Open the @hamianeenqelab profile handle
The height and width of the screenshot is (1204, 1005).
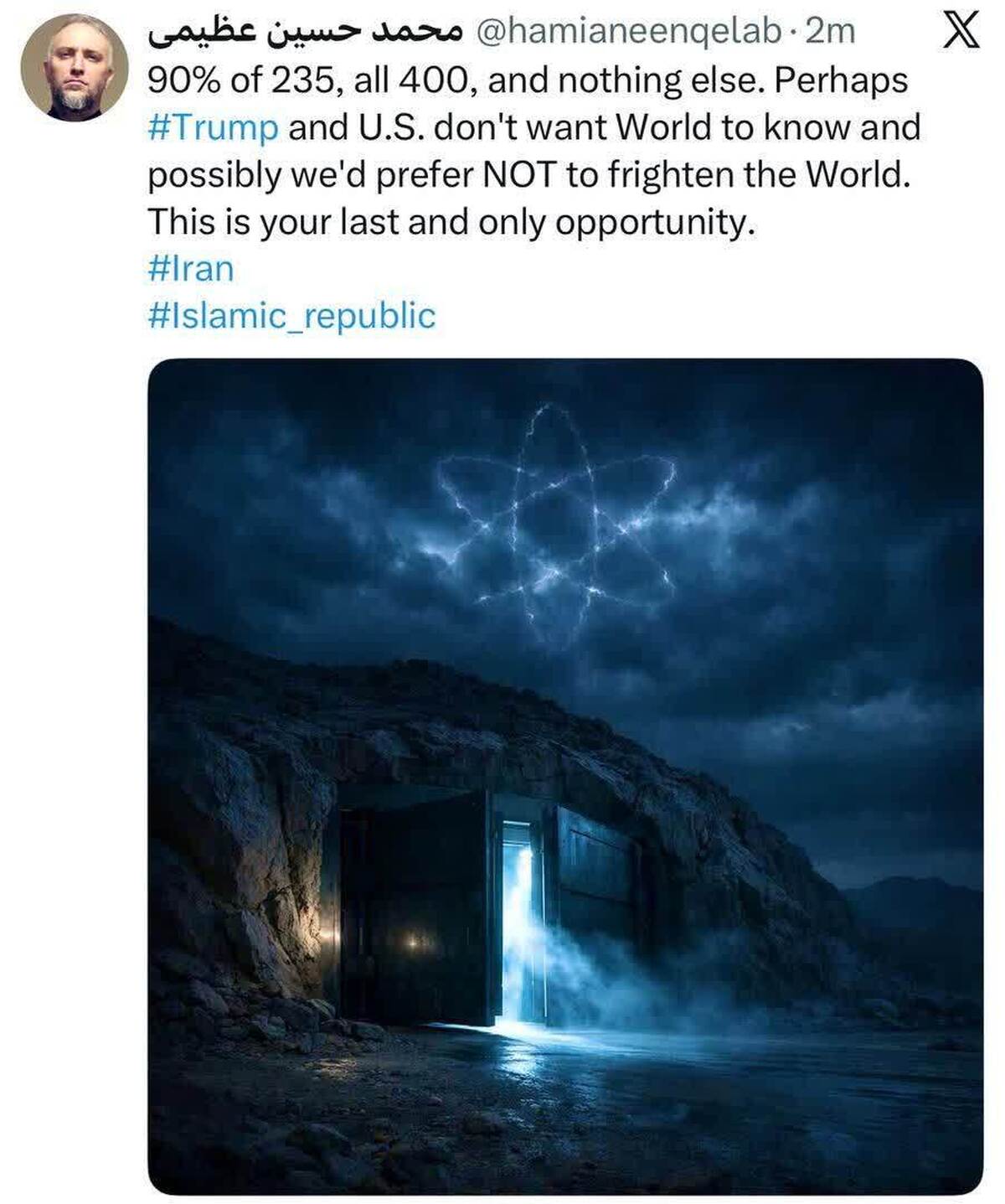(x=627, y=32)
